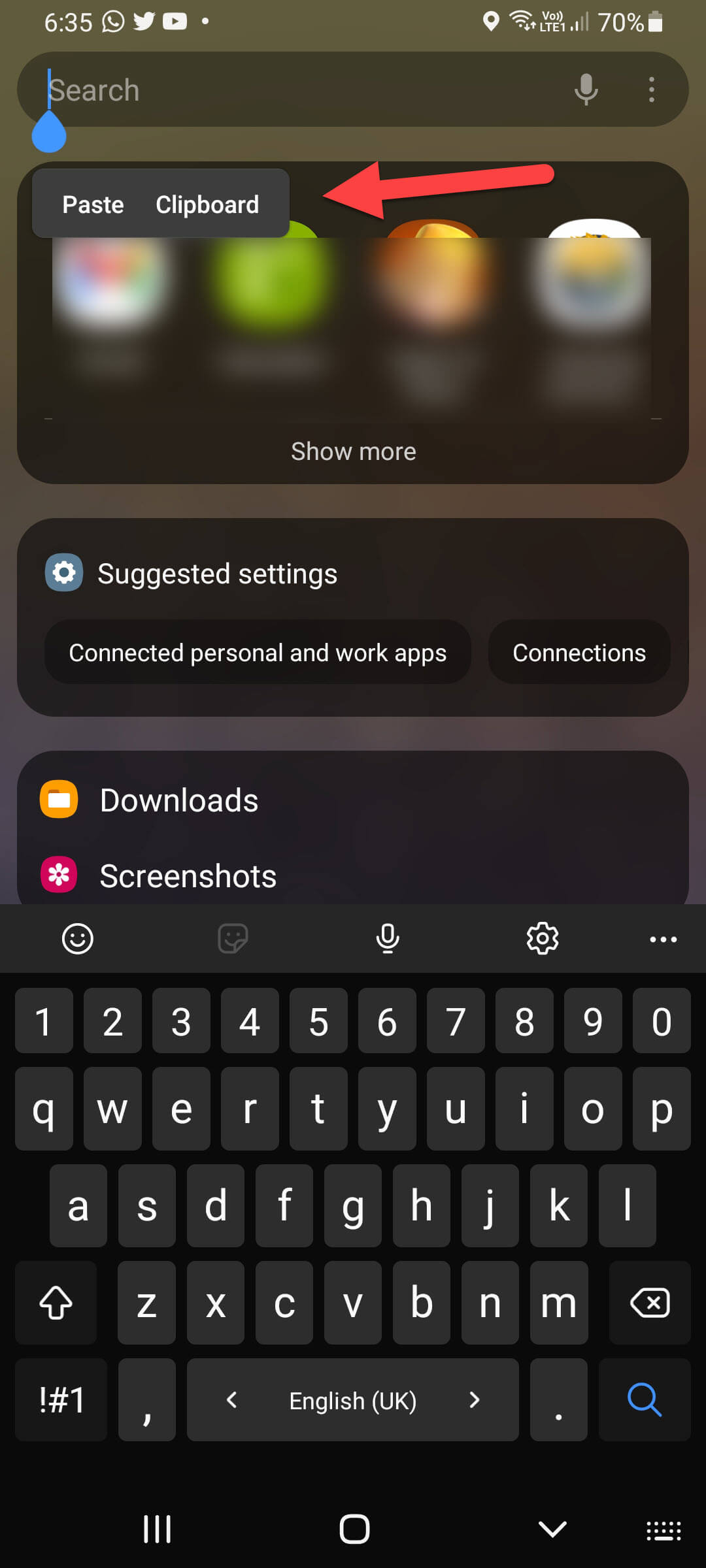Open Clipboard from the popup menu
The image size is (706, 1568).
pos(207,204)
